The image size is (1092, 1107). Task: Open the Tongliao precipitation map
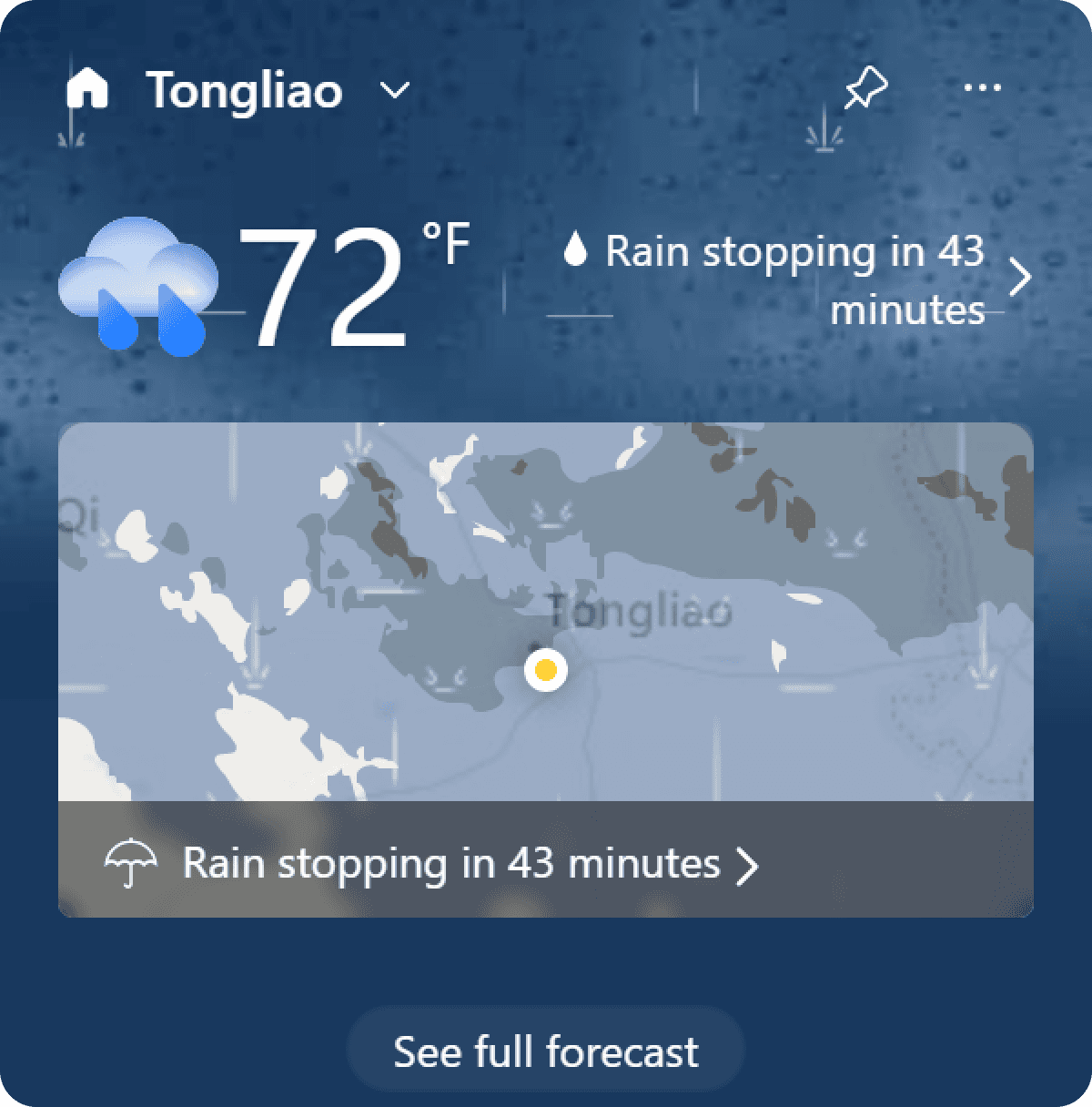point(546,612)
